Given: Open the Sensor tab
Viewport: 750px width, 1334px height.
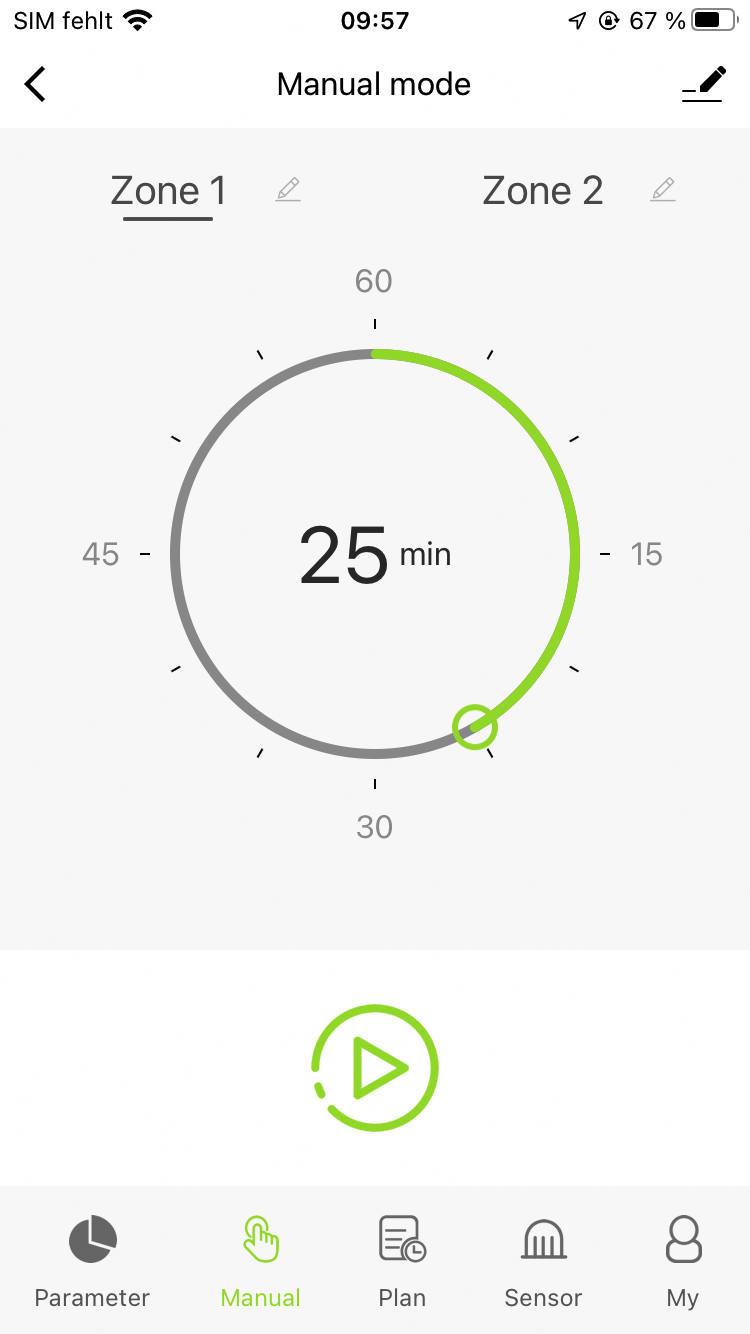Looking at the screenshot, I should pyautogui.click(x=543, y=1262).
